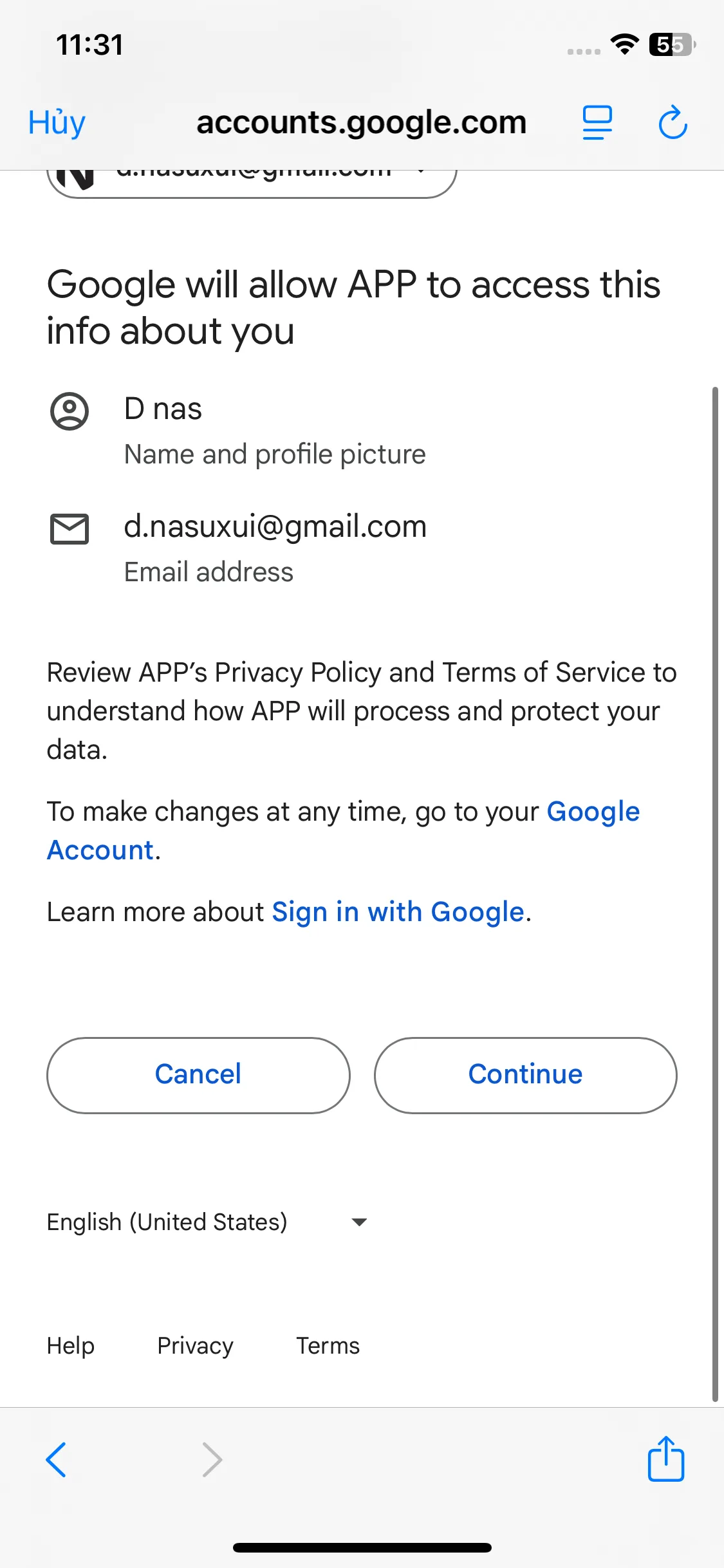The image size is (724, 1568).
Task: Open the Help link
Action: click(71, 1346)
